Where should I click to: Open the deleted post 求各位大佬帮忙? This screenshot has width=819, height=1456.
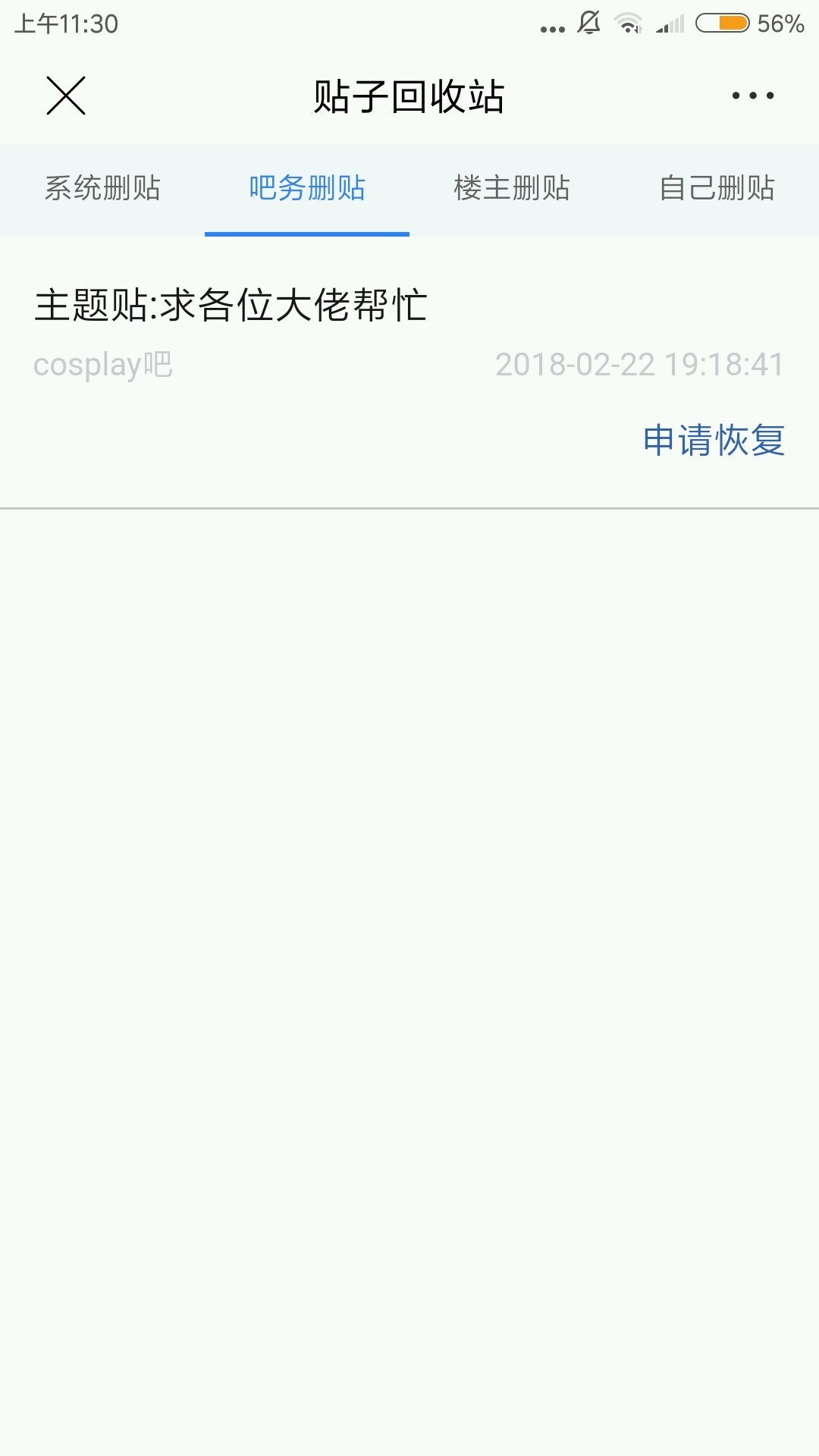click(231, 306)
